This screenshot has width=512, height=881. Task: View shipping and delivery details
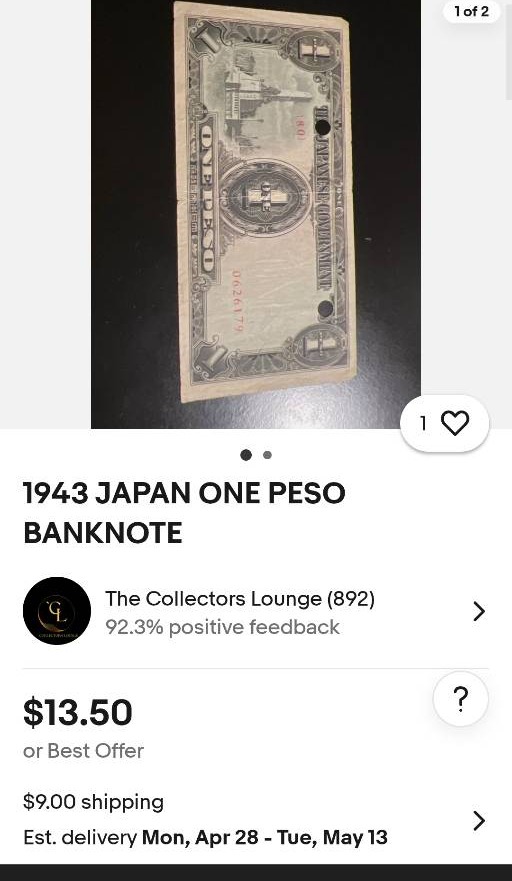pos(256,821)
